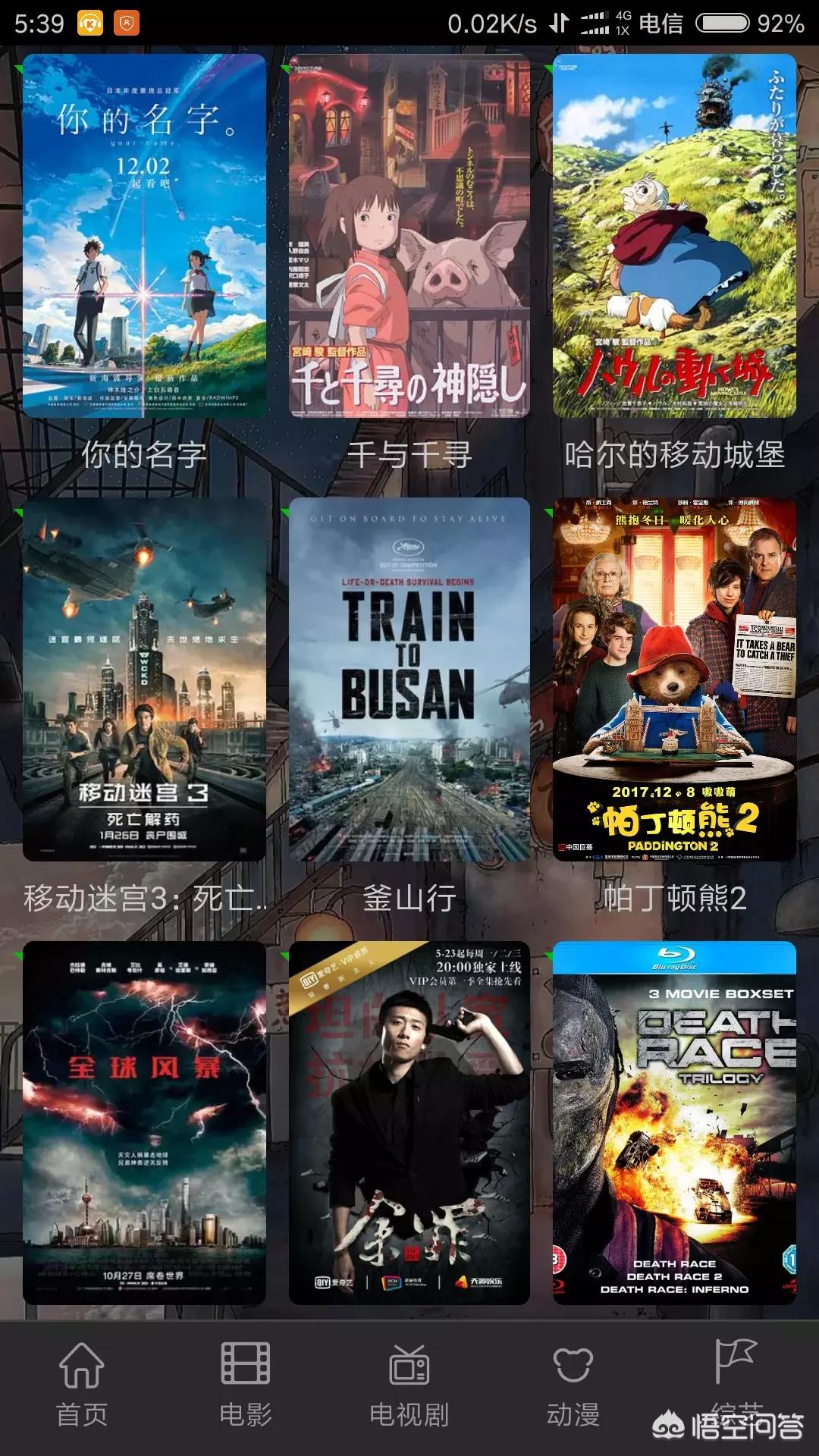The height and width of the screenshot is (1456, 819).
Task: Open the 你的名字 movie poster
Action: click(144, 235)
